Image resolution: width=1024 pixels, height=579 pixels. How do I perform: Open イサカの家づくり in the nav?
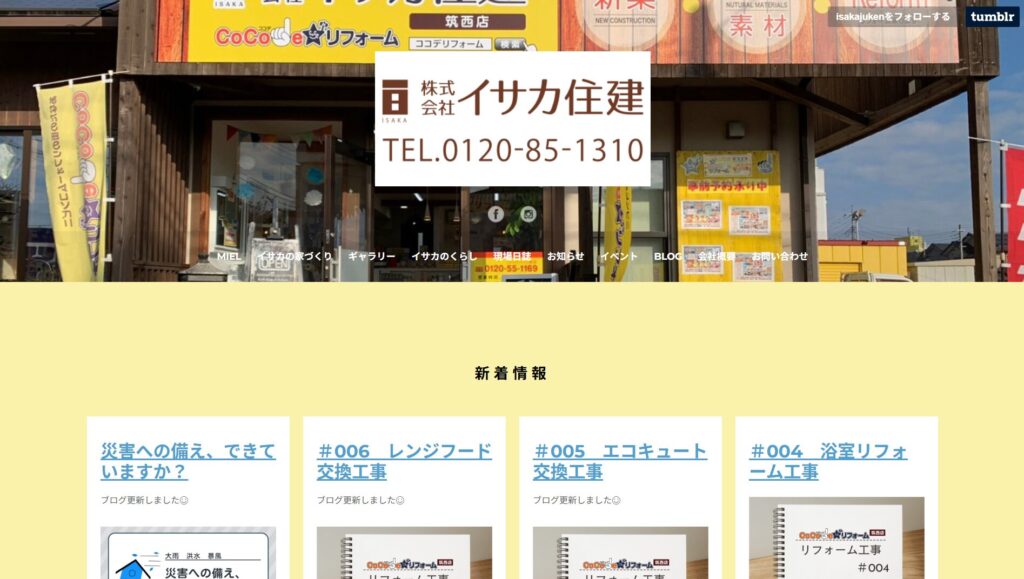[x=295, y=257]
